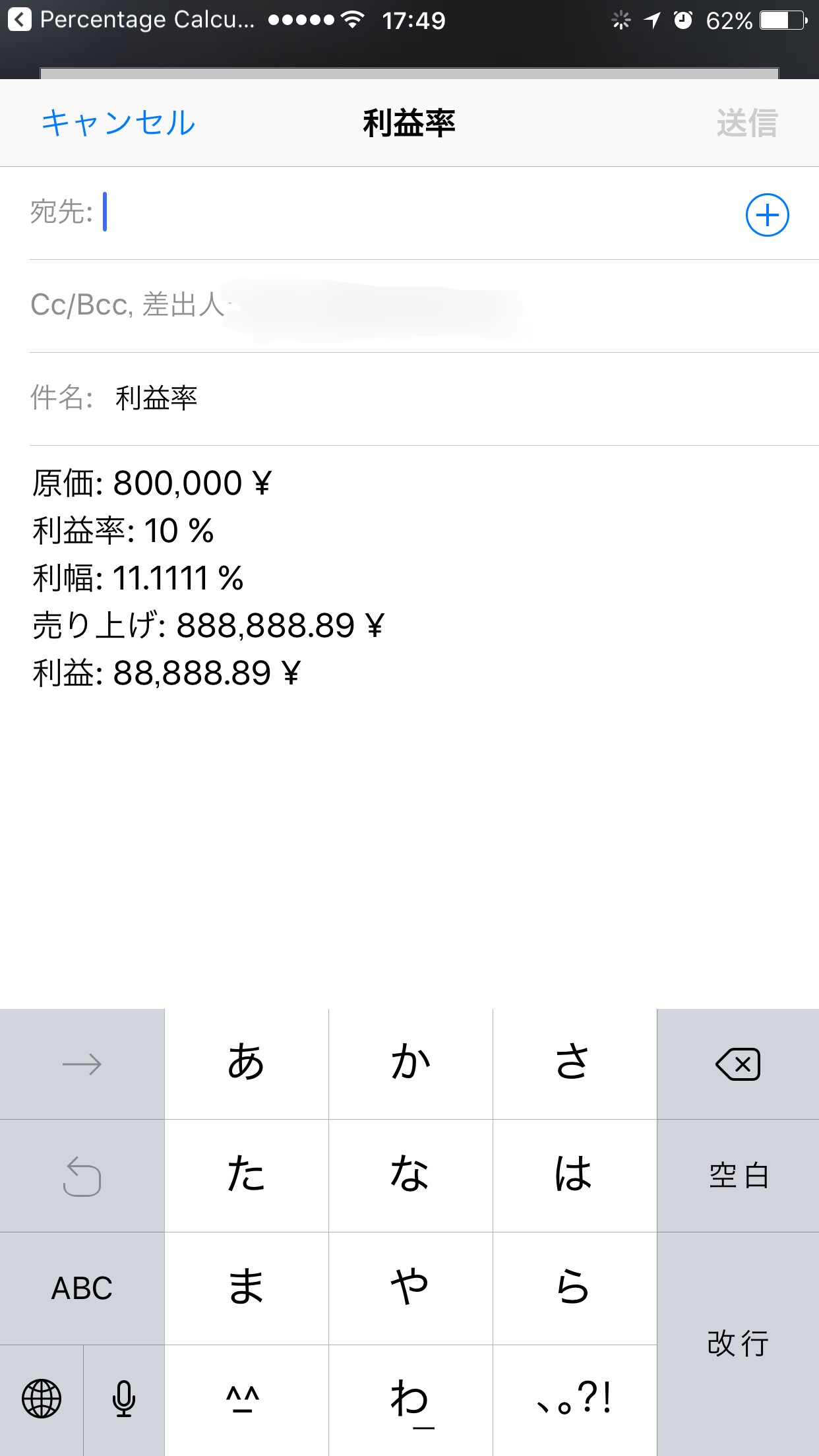Start dictation with the microphone key
819x1456 pixels.
(x=124, y=1399)
